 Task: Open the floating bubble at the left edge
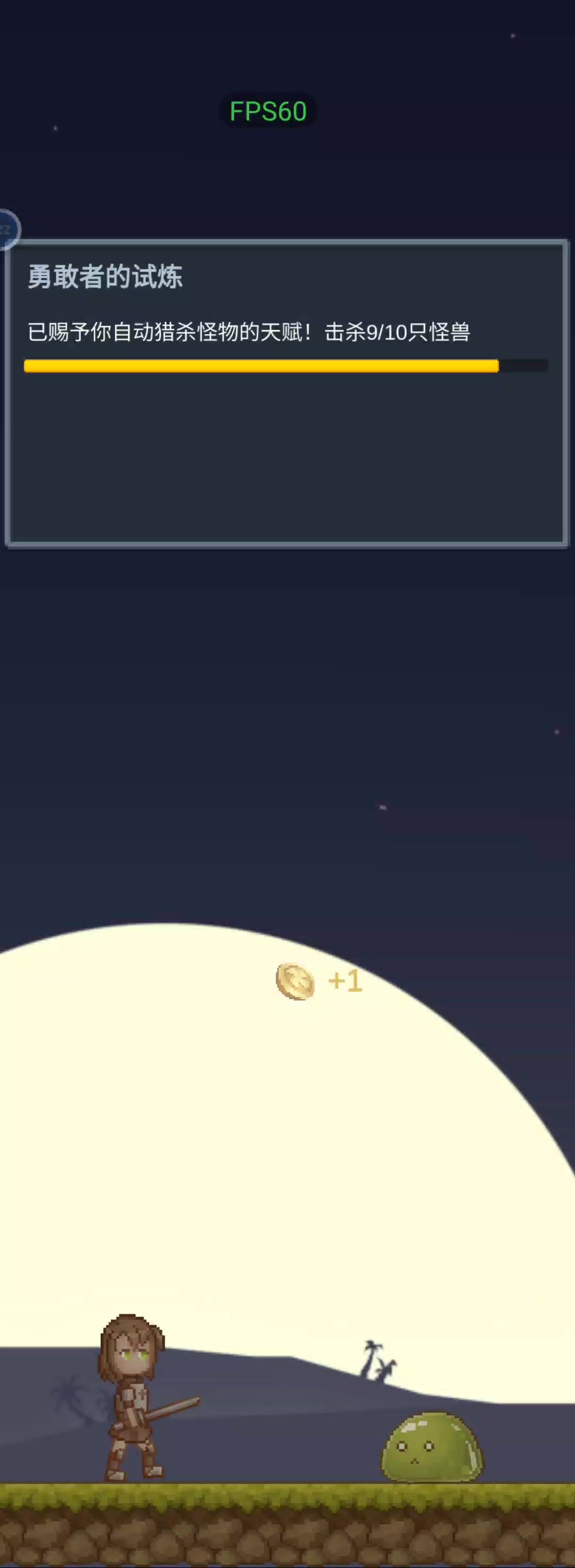(x=7, y=230)
